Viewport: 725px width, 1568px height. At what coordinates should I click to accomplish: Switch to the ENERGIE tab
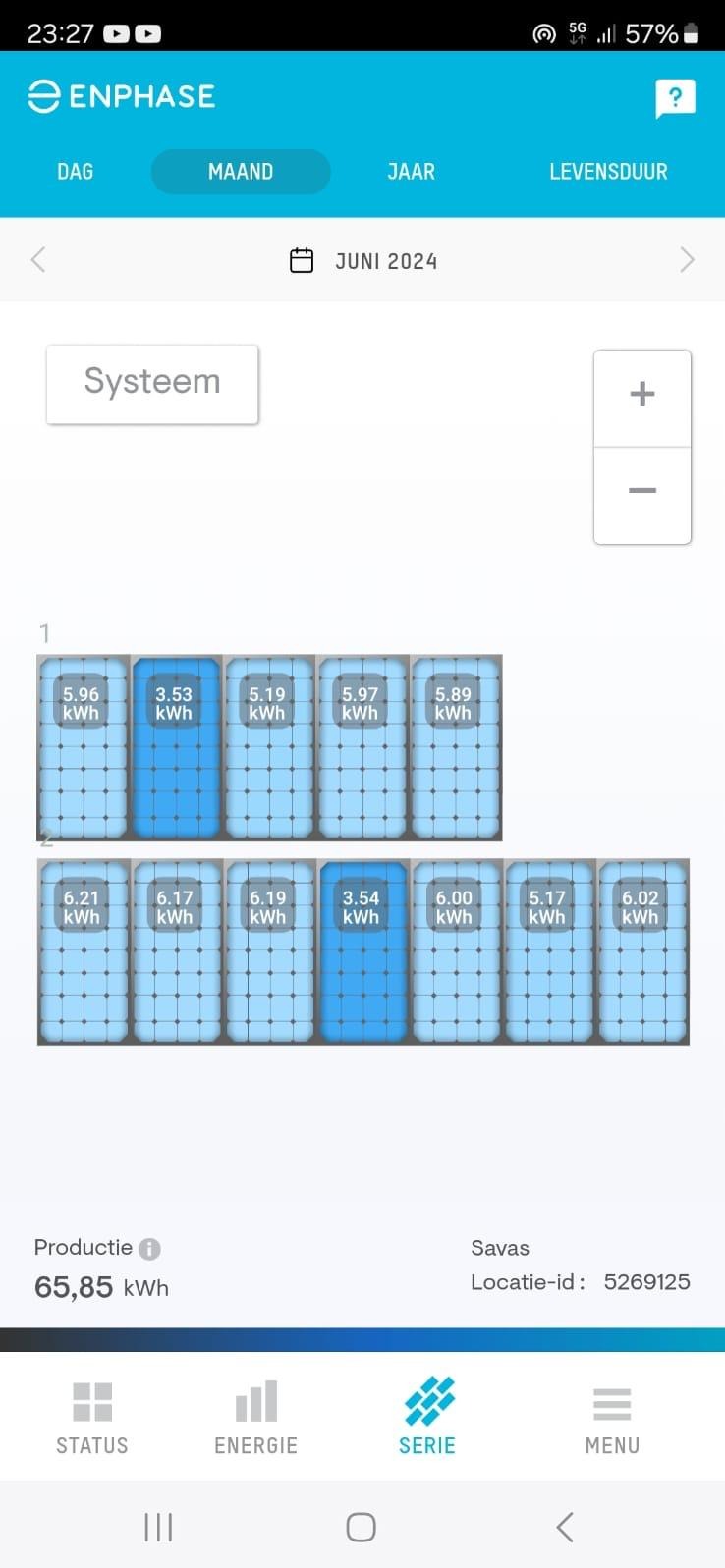click(255, 1418)
